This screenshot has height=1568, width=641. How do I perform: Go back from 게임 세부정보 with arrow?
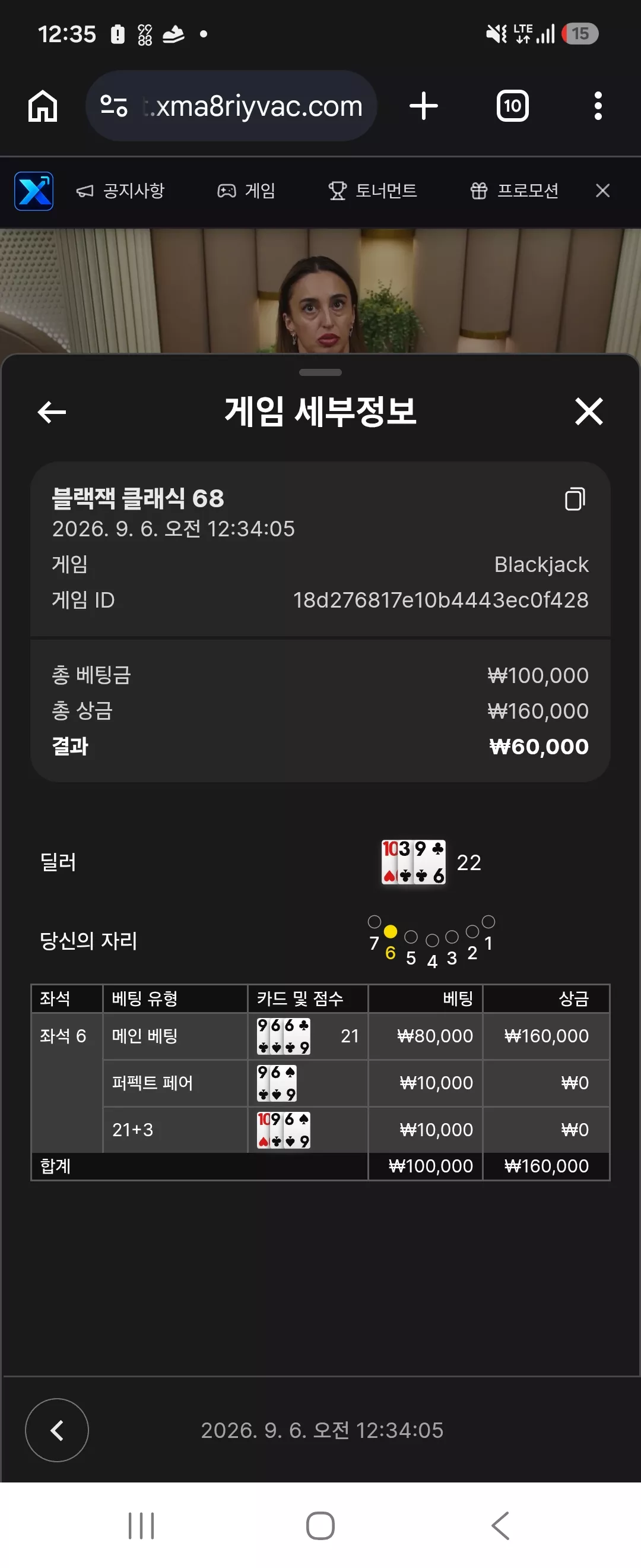click(52, 412)
